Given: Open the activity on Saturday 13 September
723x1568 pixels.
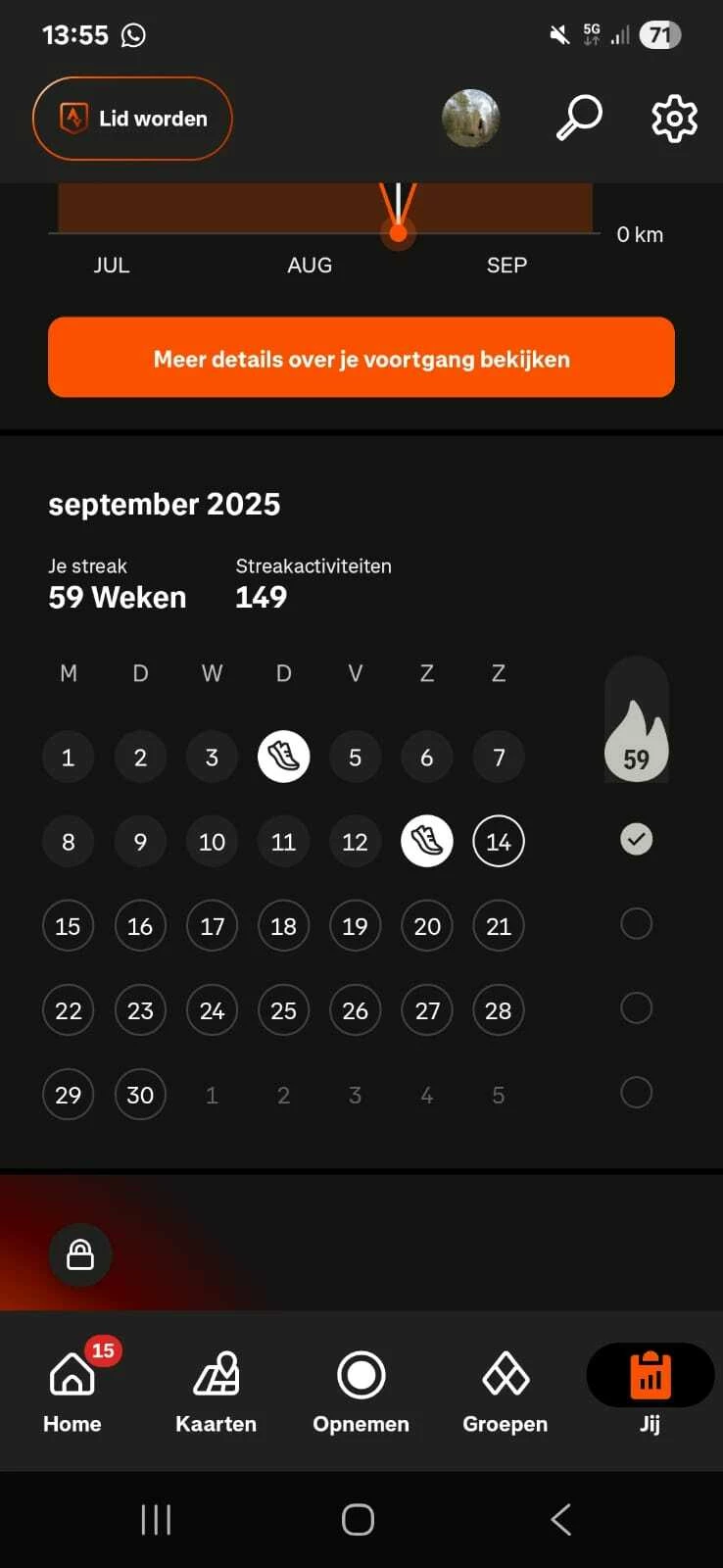Looking at the screenshot, I should coord(427,841).
